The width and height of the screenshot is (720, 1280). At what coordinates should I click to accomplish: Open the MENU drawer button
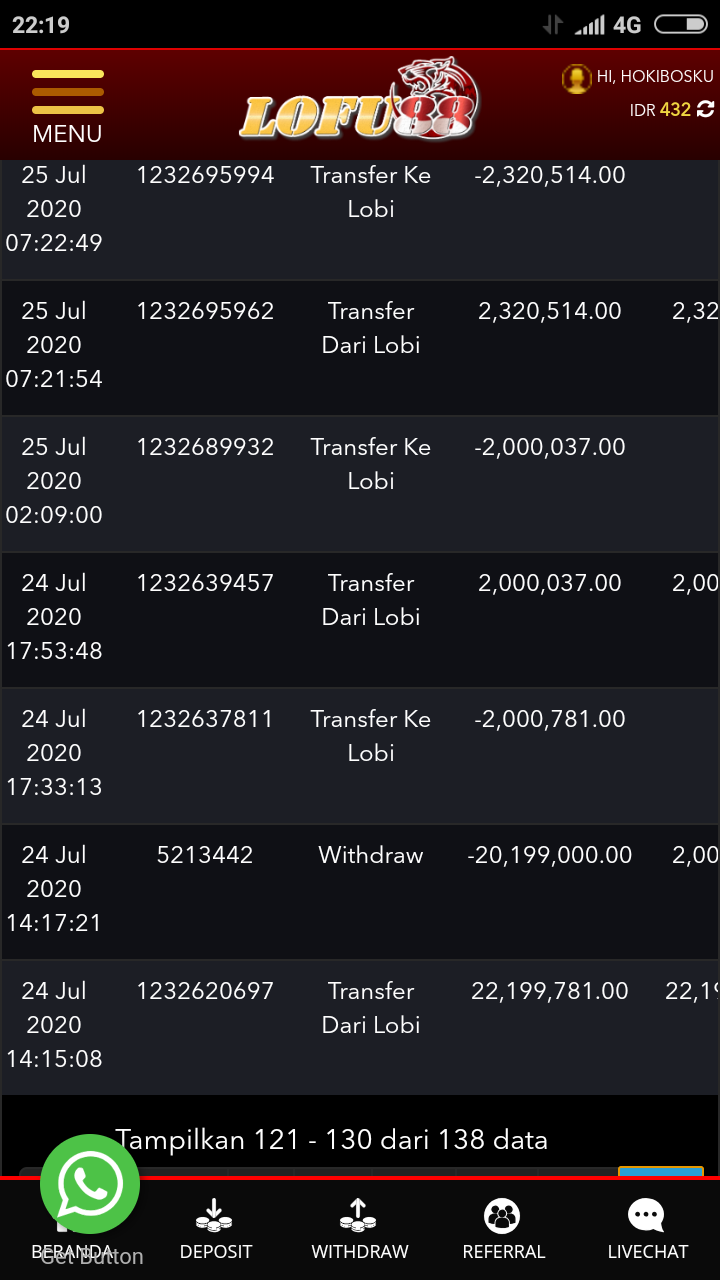[67, 105]
